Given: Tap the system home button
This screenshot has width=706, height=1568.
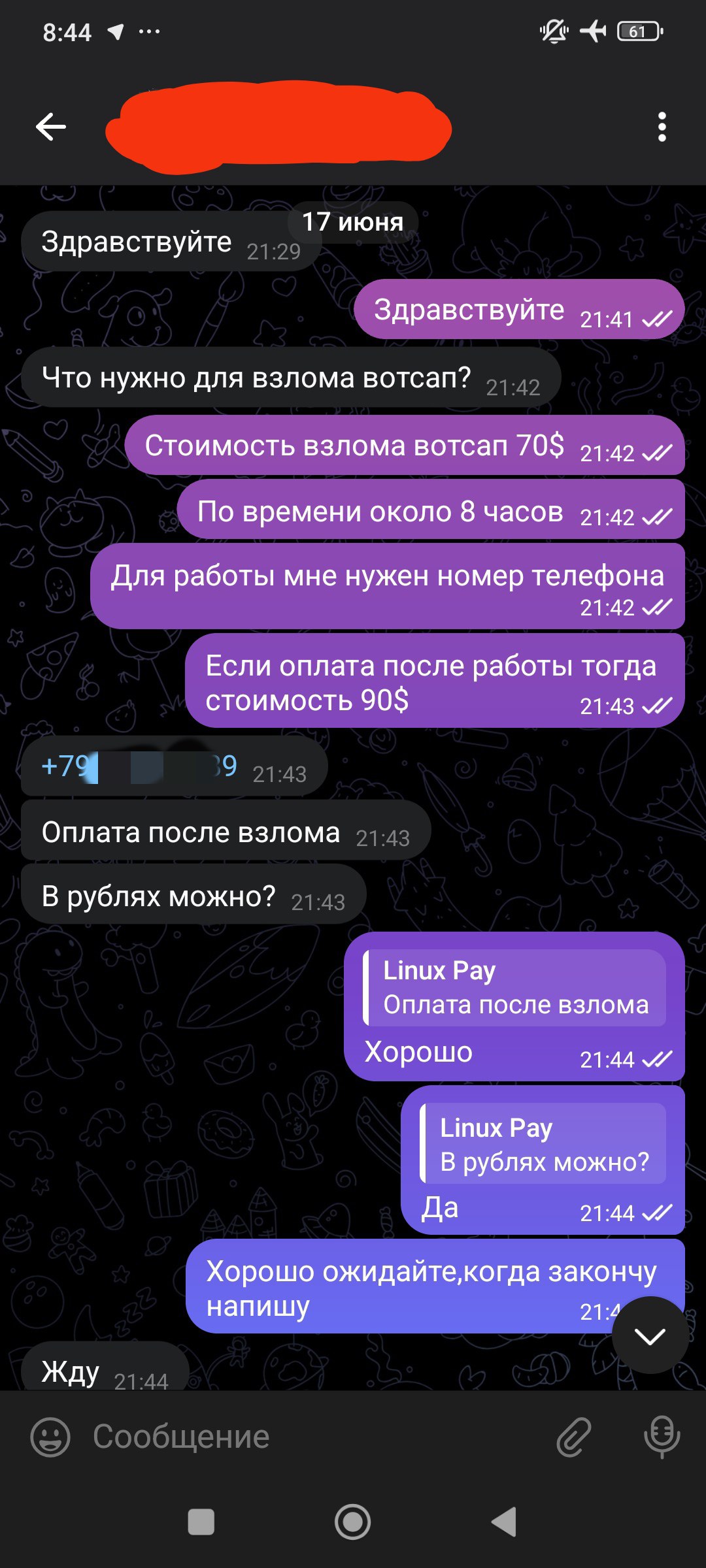Looking at the screenshot, I should (x=353, y=1522).
